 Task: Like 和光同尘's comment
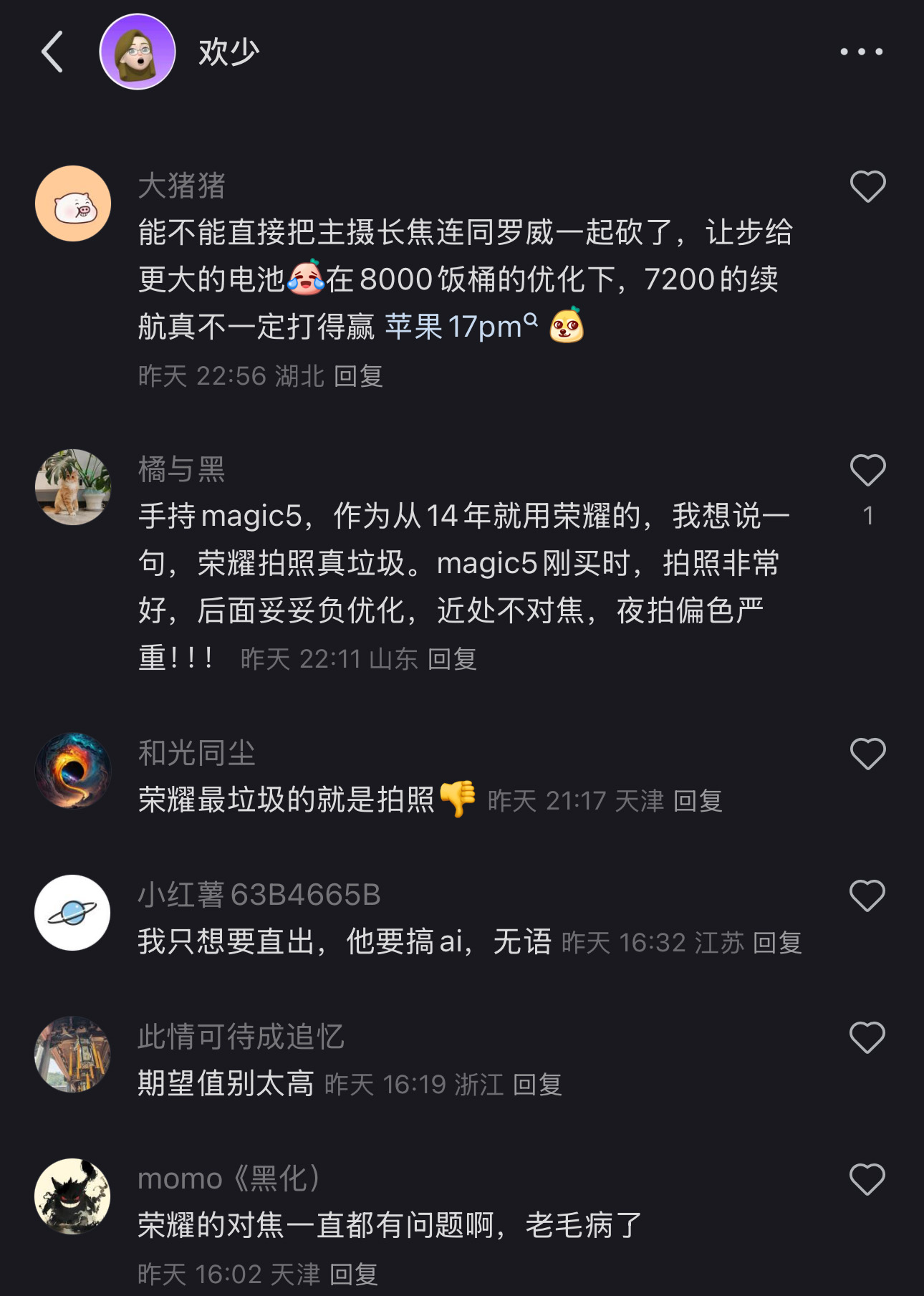tap(867, 754)
